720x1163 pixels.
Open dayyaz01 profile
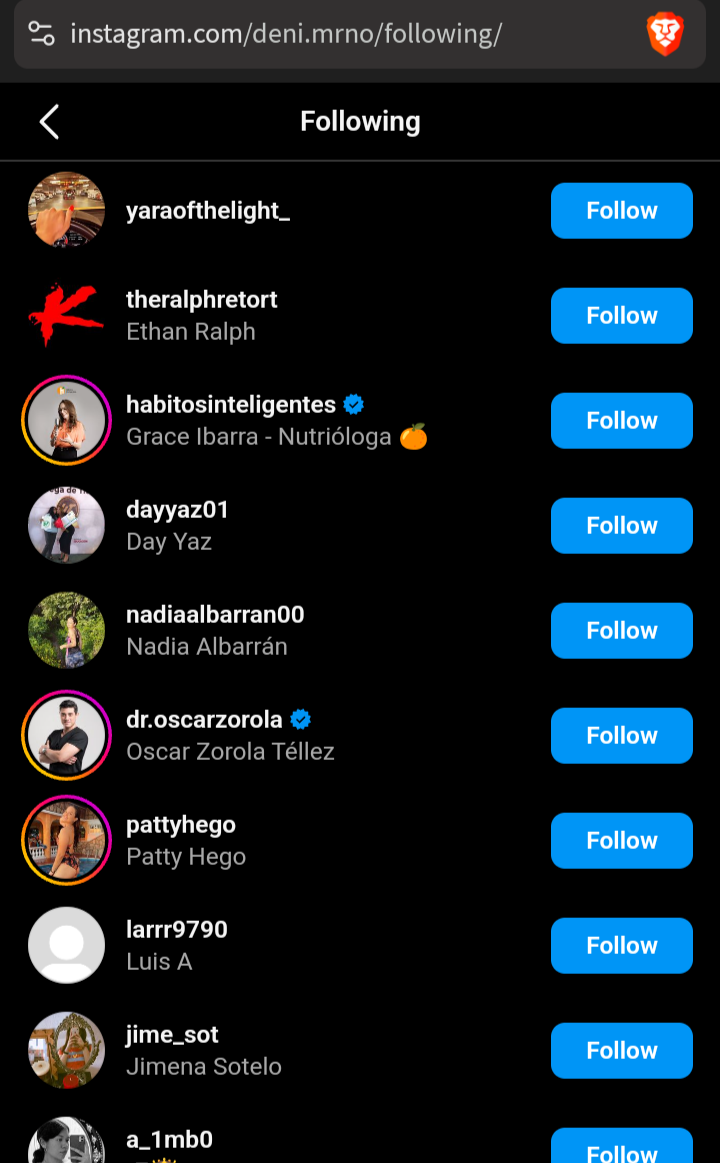177,510
